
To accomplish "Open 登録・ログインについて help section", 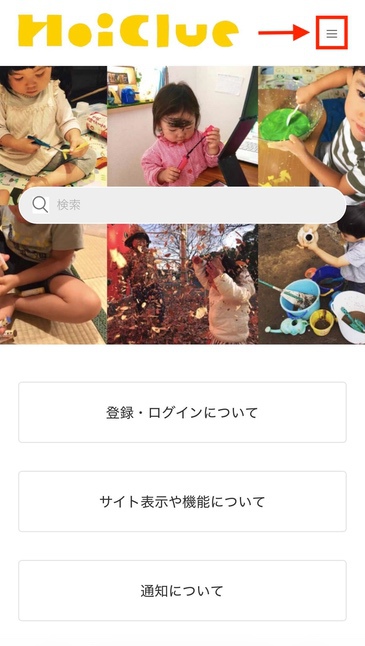I will pyautogui.click(x=182, y=412).
